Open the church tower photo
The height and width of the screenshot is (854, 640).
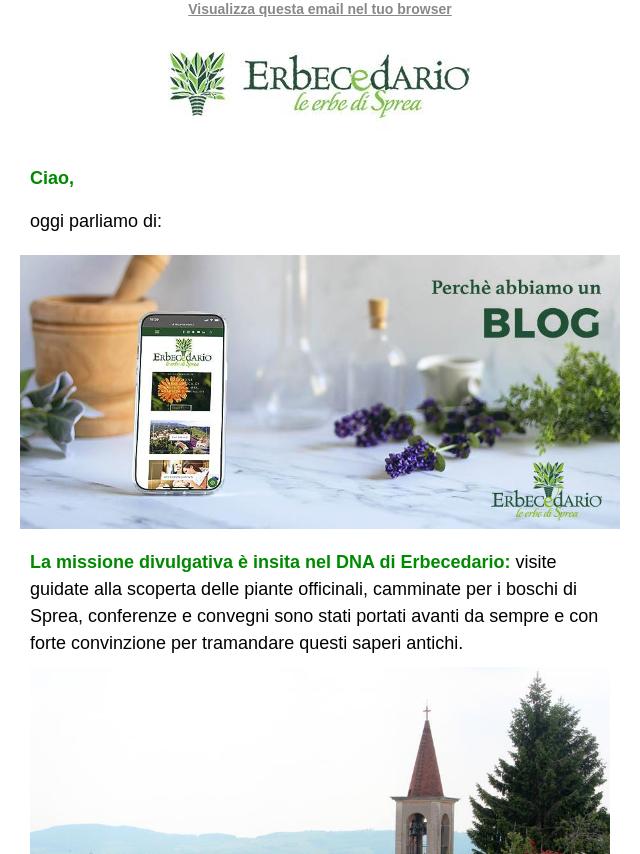[x=319, y=760]
